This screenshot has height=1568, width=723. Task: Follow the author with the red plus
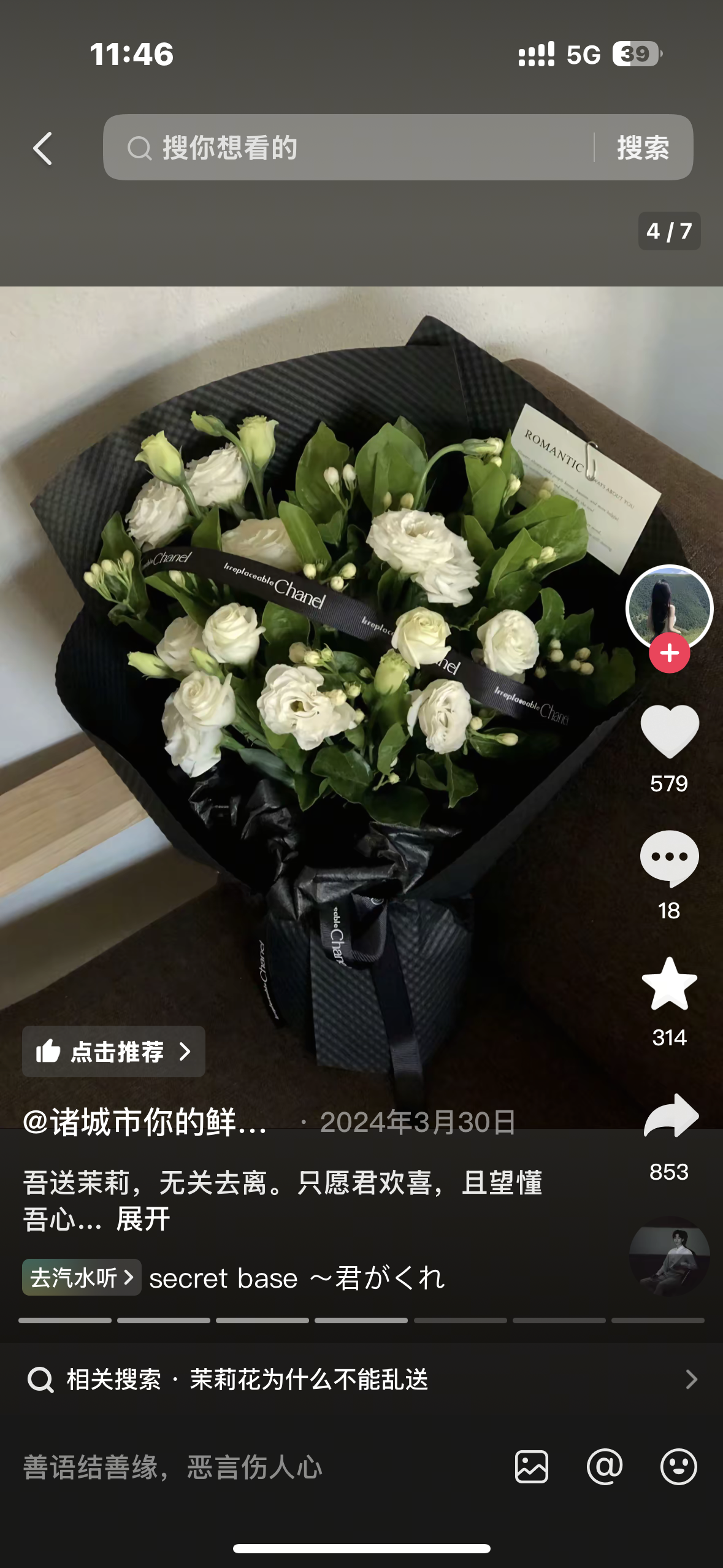click(x=669, y=653)
